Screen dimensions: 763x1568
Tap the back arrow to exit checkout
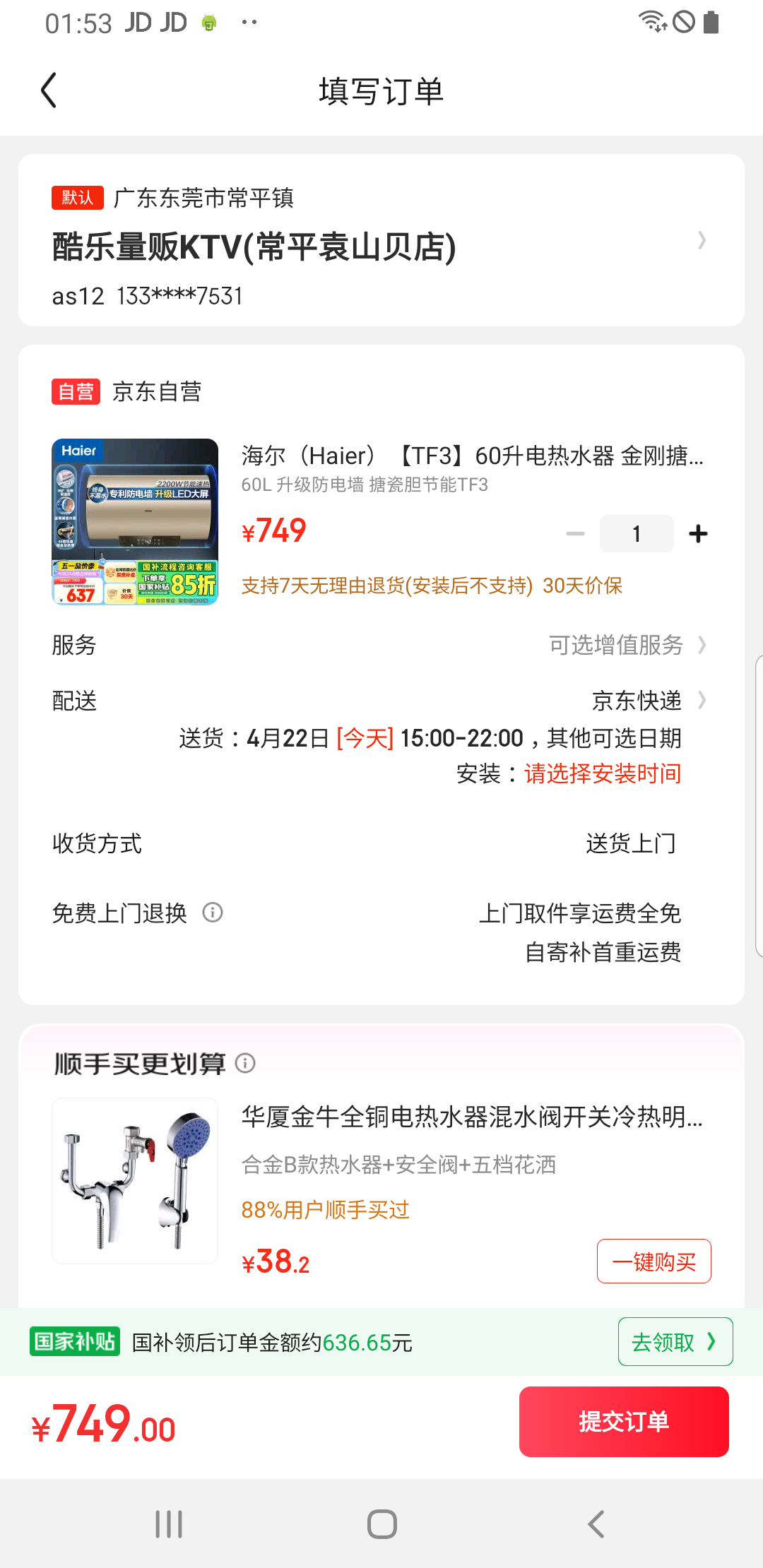click(48, 90)
